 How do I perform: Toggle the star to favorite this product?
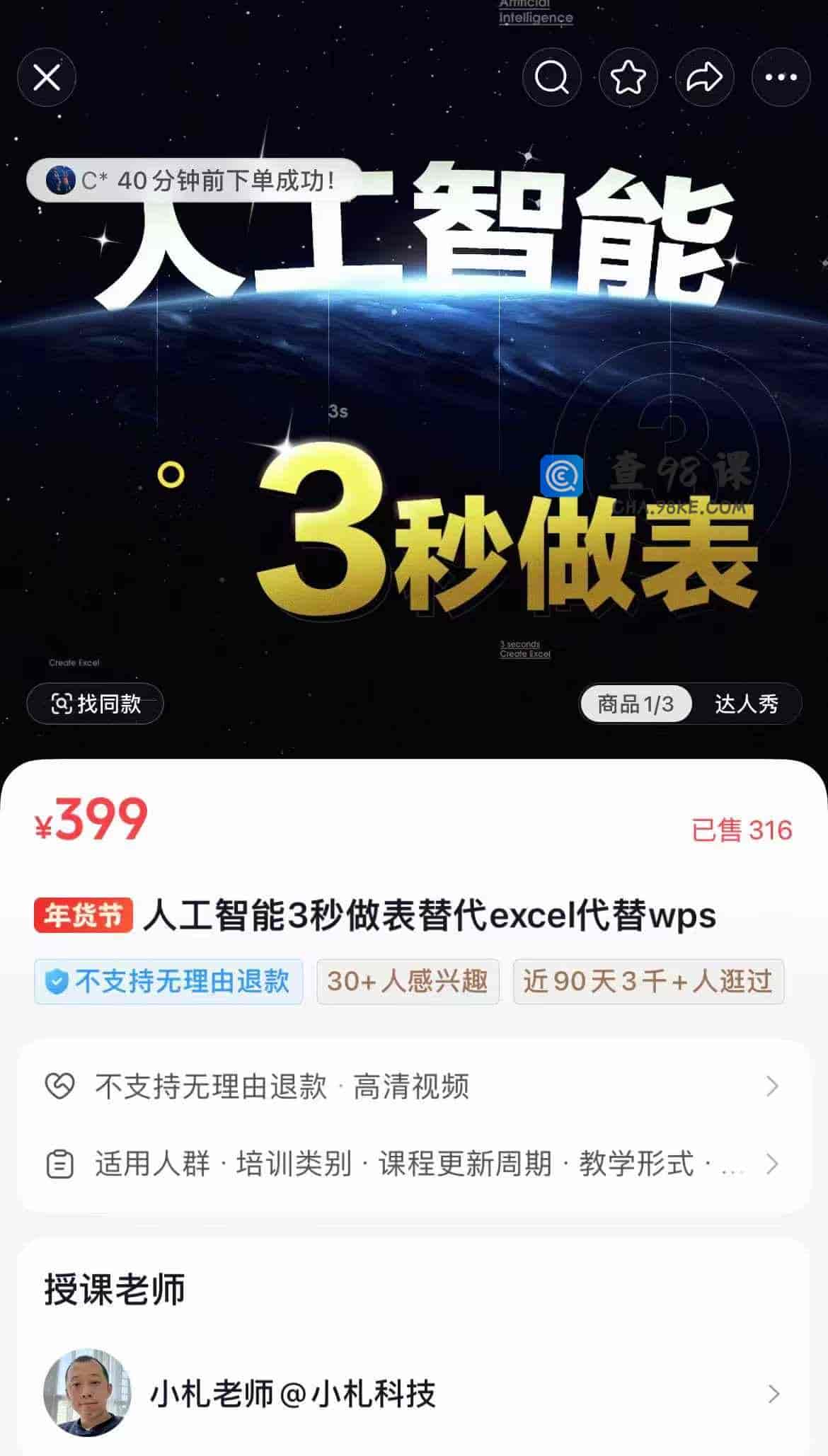click(628, 78)
